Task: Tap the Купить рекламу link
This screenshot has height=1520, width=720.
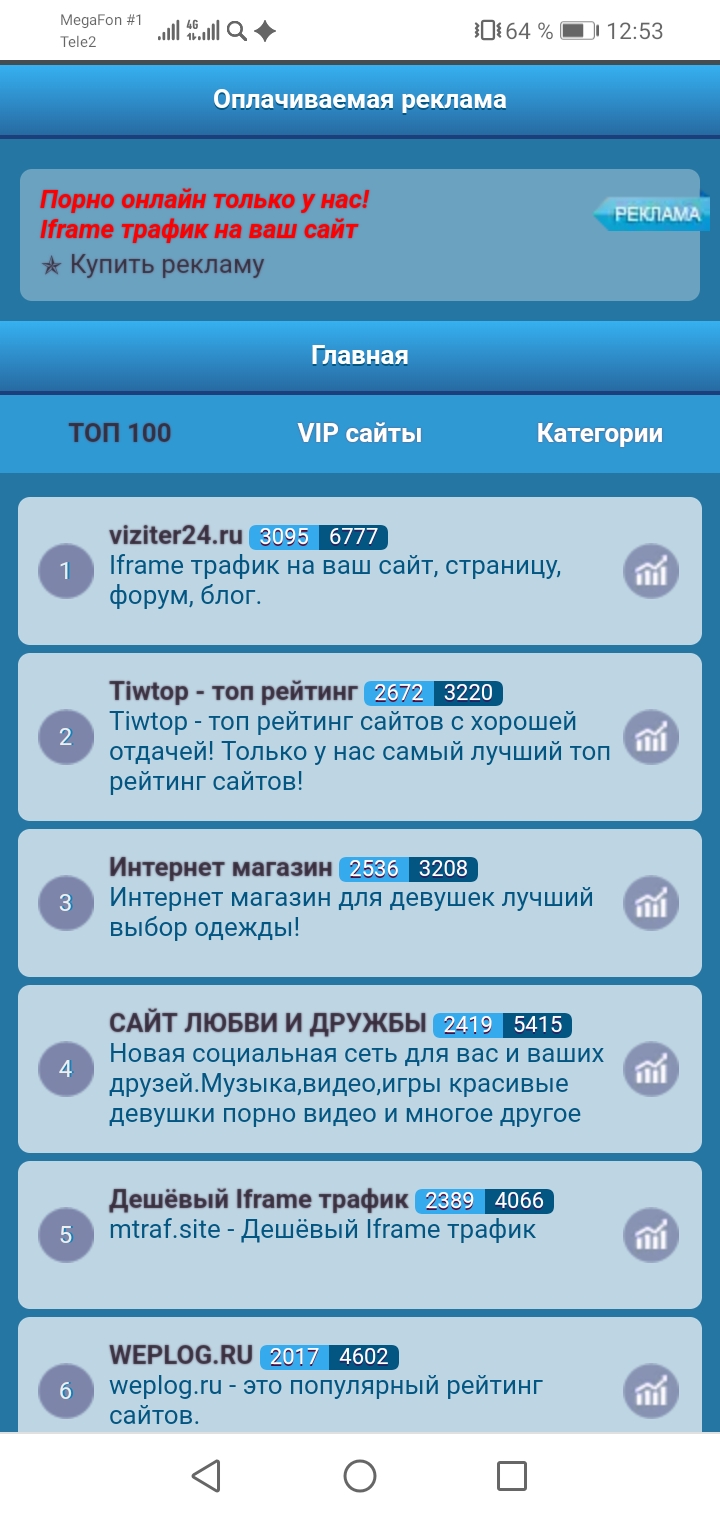Action: [x=166, y=265]
